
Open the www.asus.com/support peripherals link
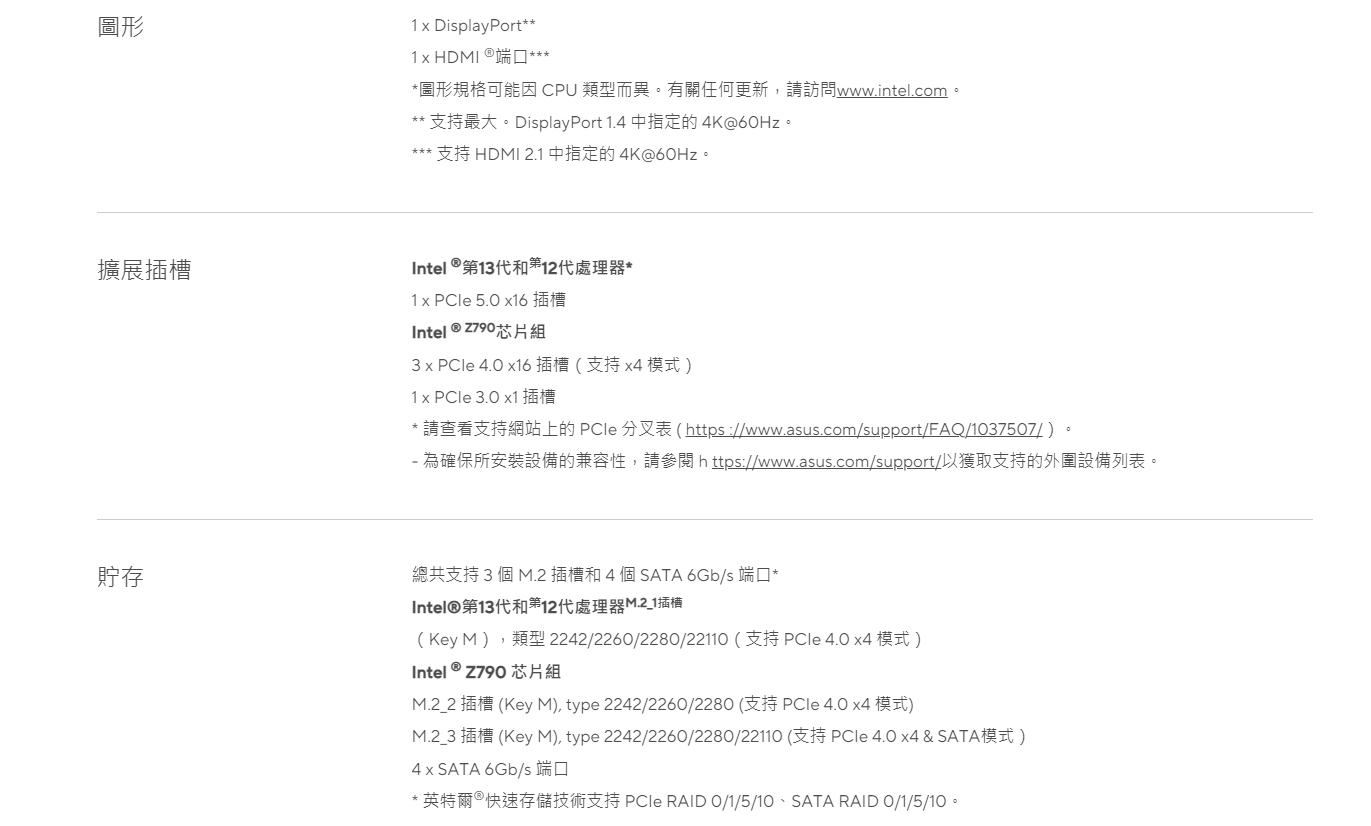point(826,462)
